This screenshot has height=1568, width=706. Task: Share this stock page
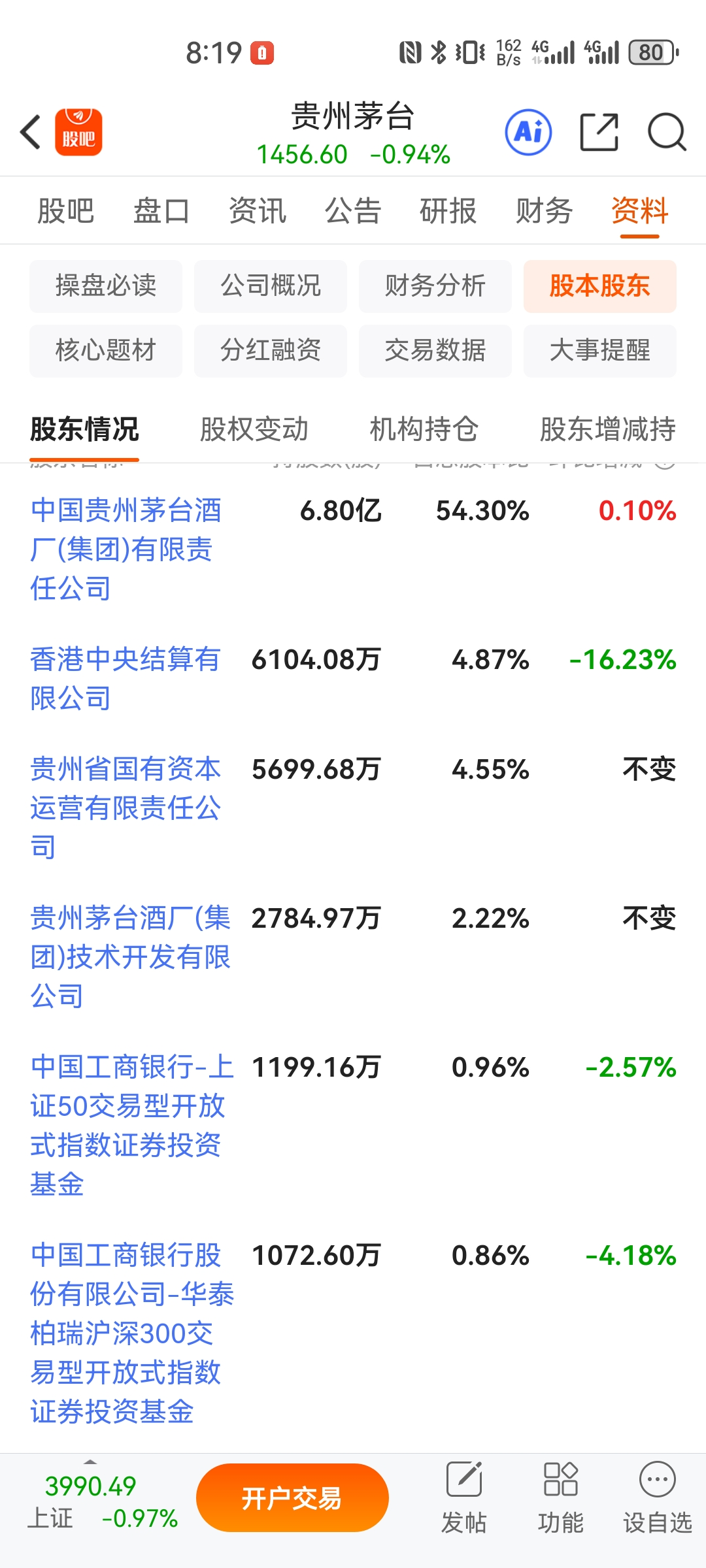click(x=599, y=132)
